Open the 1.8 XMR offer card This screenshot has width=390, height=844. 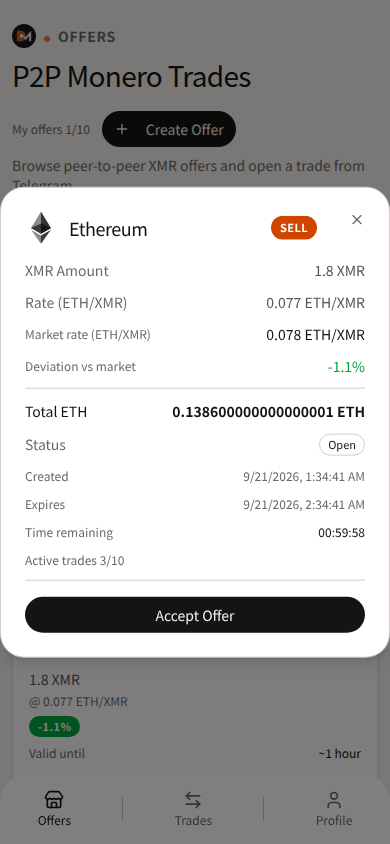(x=195, y=716)
